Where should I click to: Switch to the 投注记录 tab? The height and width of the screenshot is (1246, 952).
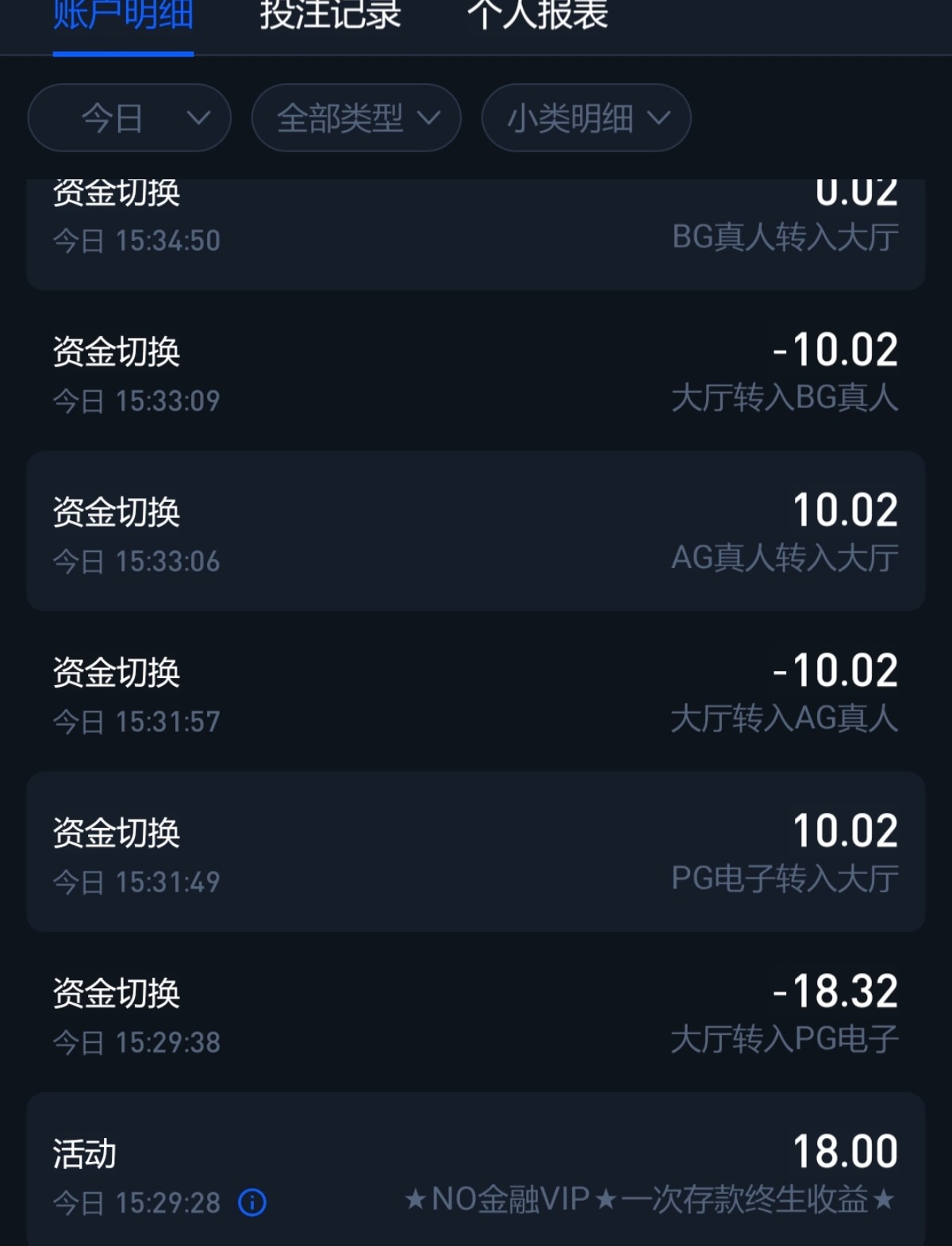(330, 17)
